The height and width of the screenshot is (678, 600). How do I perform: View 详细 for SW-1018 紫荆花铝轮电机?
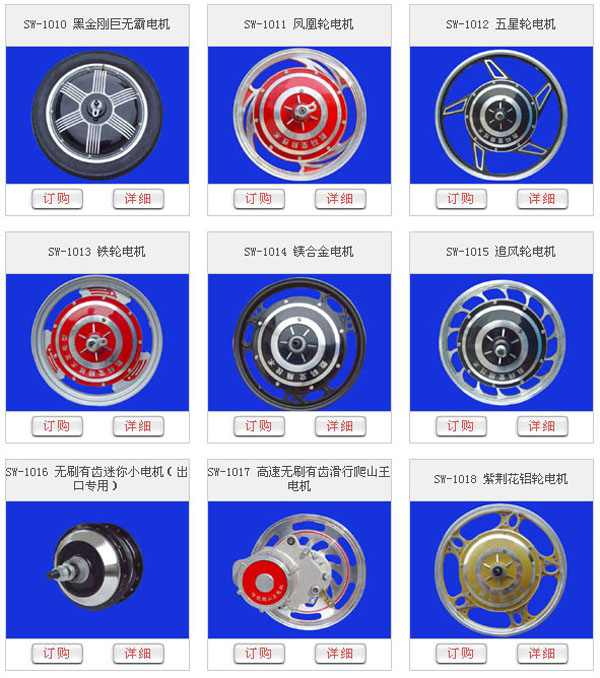click(x=543, y=653)
